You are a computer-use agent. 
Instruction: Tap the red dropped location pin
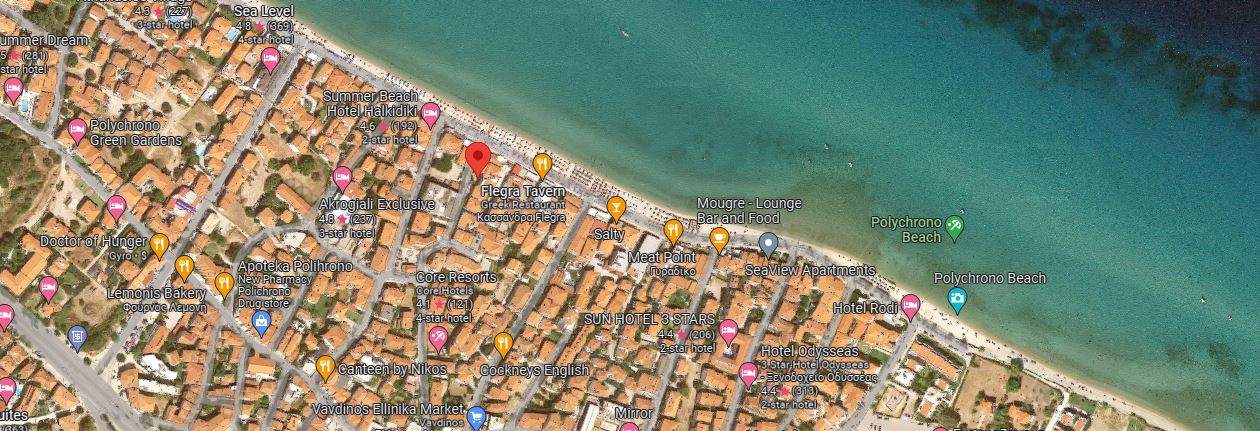pos(478,159)
